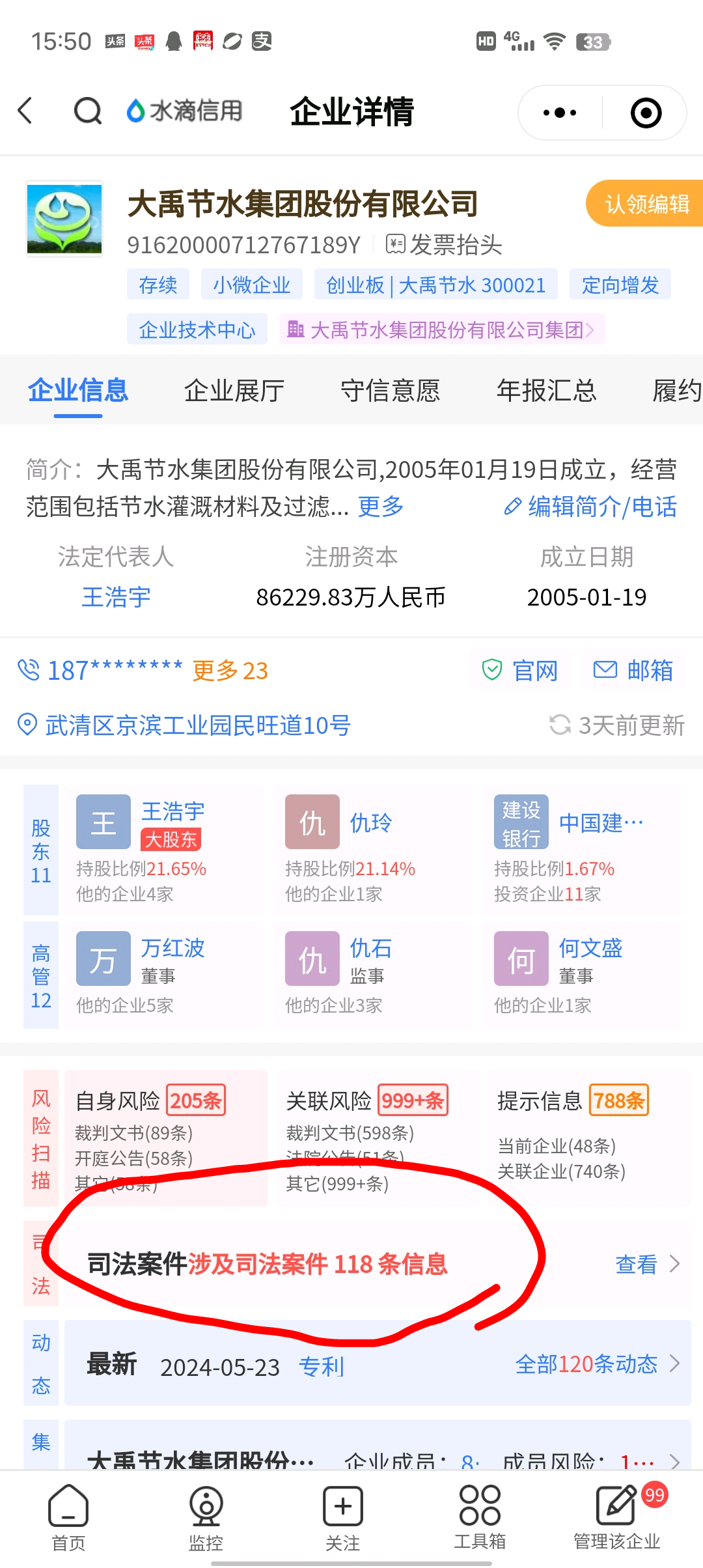The width and height of the screenshot is (703, 1568).
Task: Tap 查看 on the 司法案件 row
Action: [x=647, y=1264]
